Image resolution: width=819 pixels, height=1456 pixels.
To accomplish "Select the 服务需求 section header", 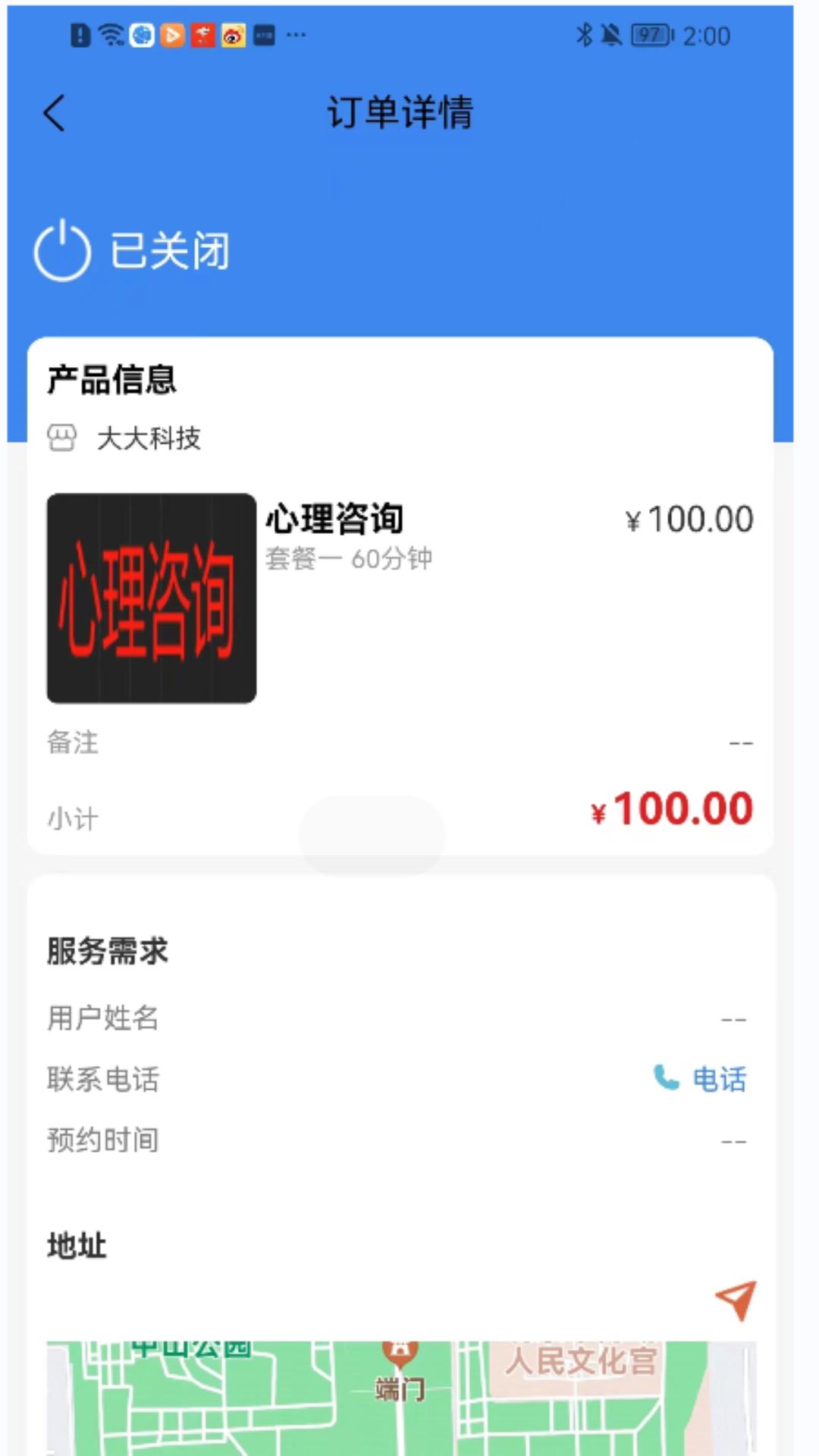I will [x=108, y=950].
